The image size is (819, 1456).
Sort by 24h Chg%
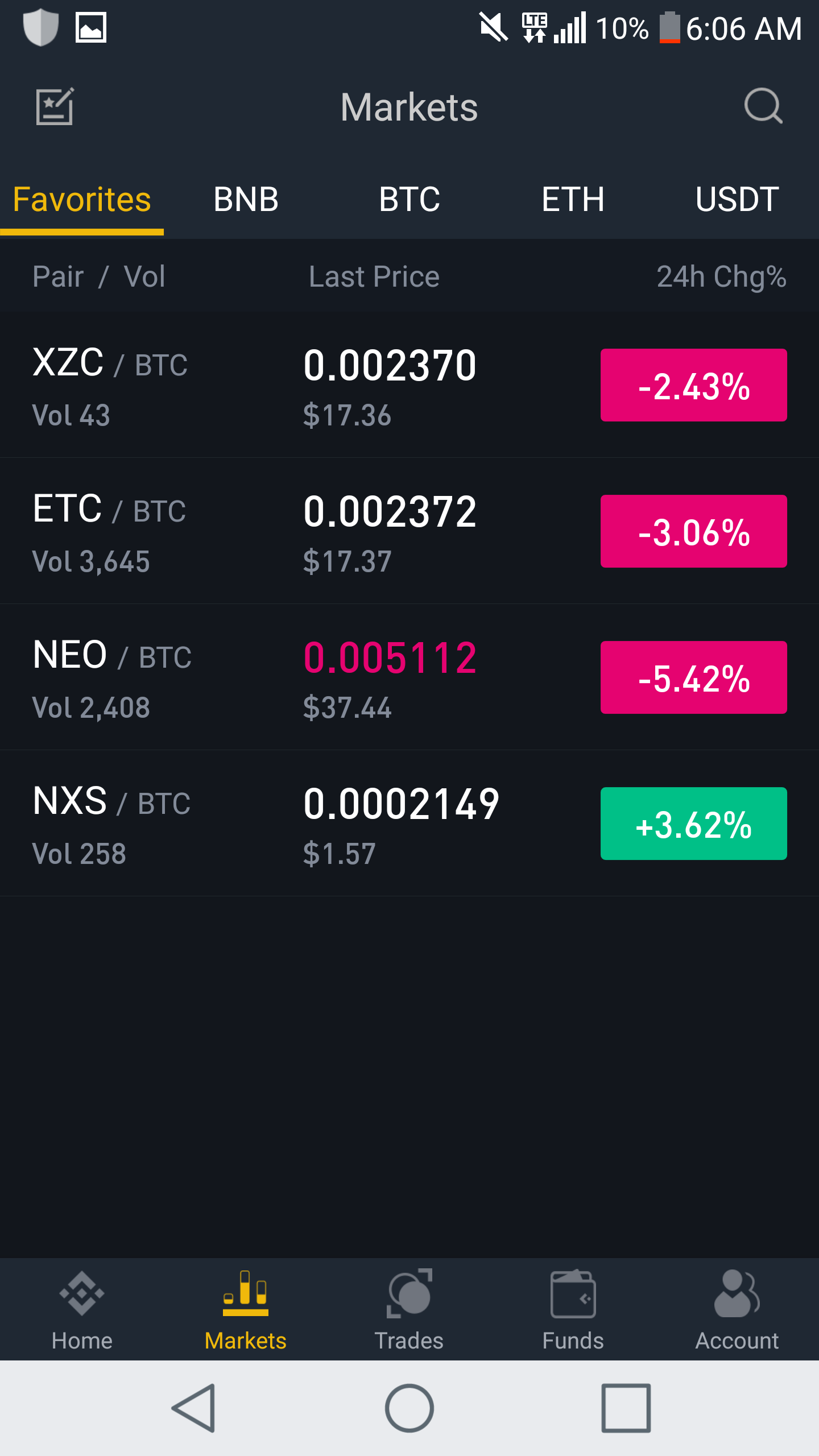click(721, 277)
